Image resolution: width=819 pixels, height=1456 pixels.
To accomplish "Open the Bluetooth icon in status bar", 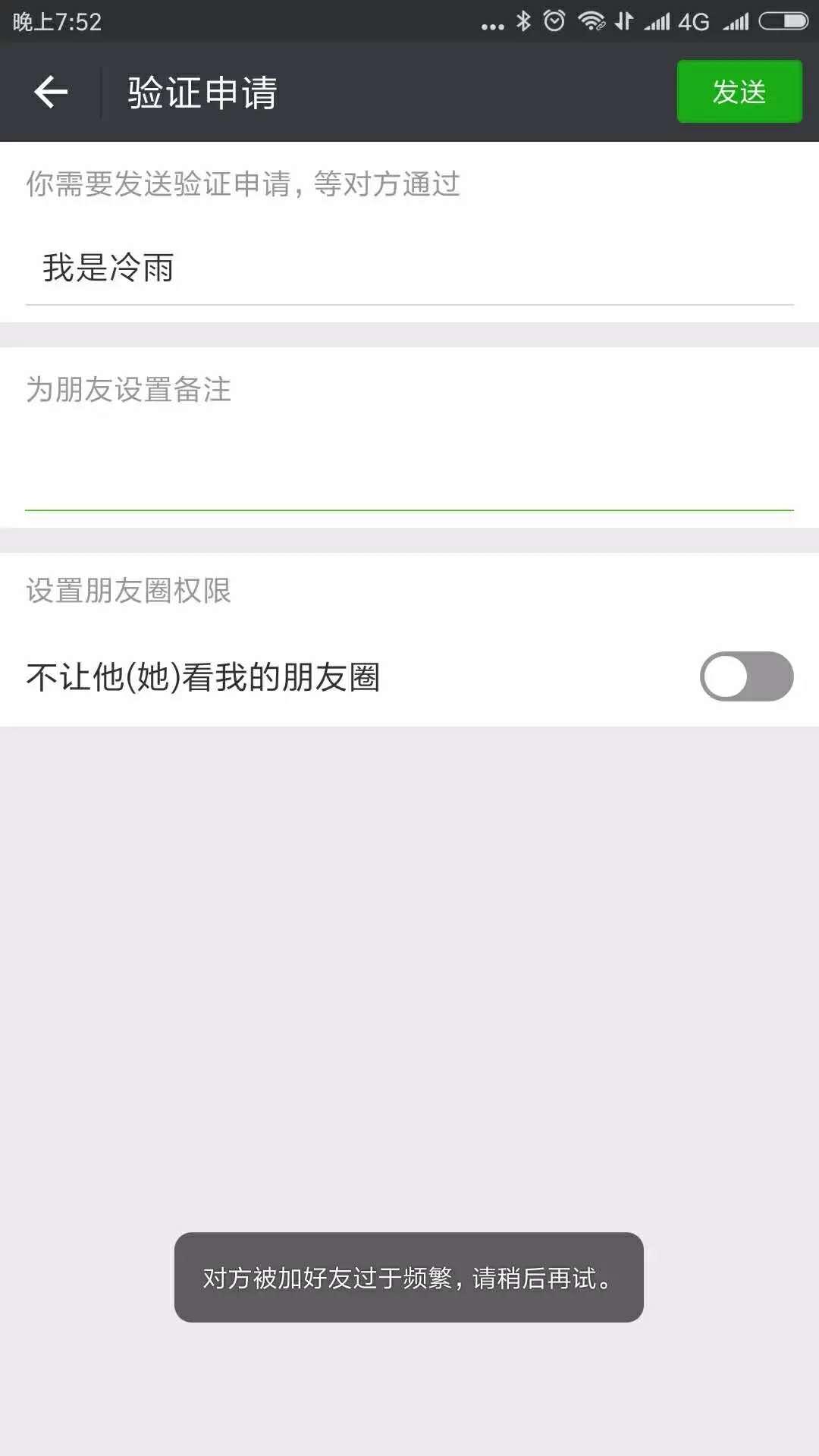I will pos(523,21).
